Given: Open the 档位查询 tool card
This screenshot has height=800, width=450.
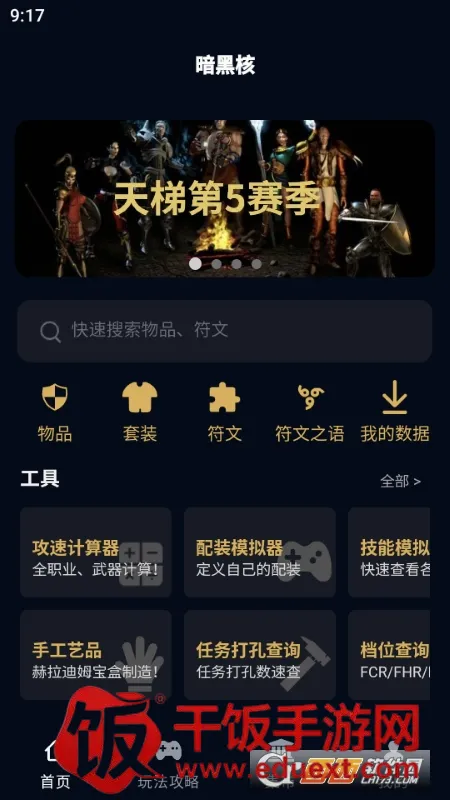Looking at the screenshot, I should click(389, 655).
